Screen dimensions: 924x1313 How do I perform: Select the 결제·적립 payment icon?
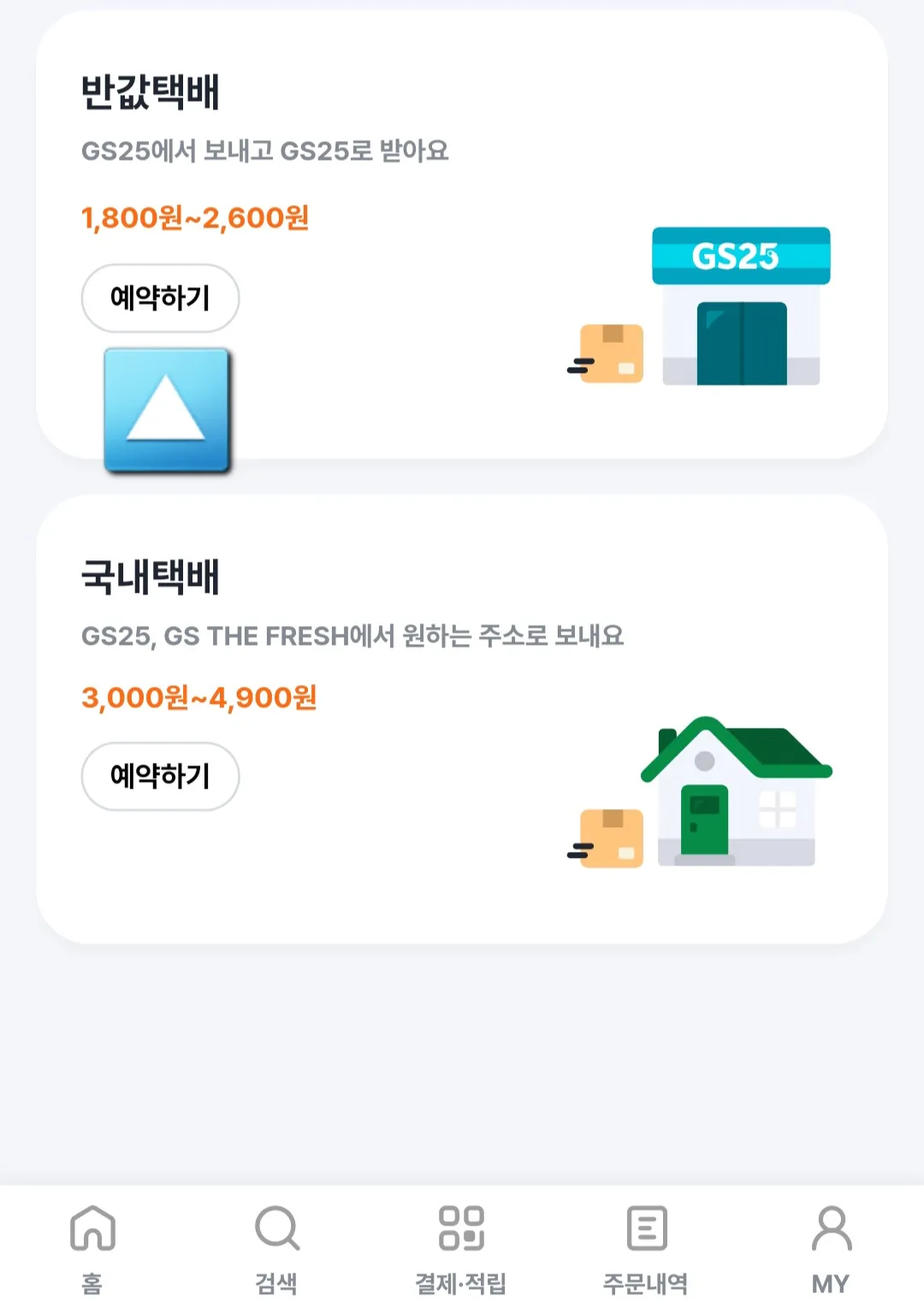click(x=462, y=1229)
